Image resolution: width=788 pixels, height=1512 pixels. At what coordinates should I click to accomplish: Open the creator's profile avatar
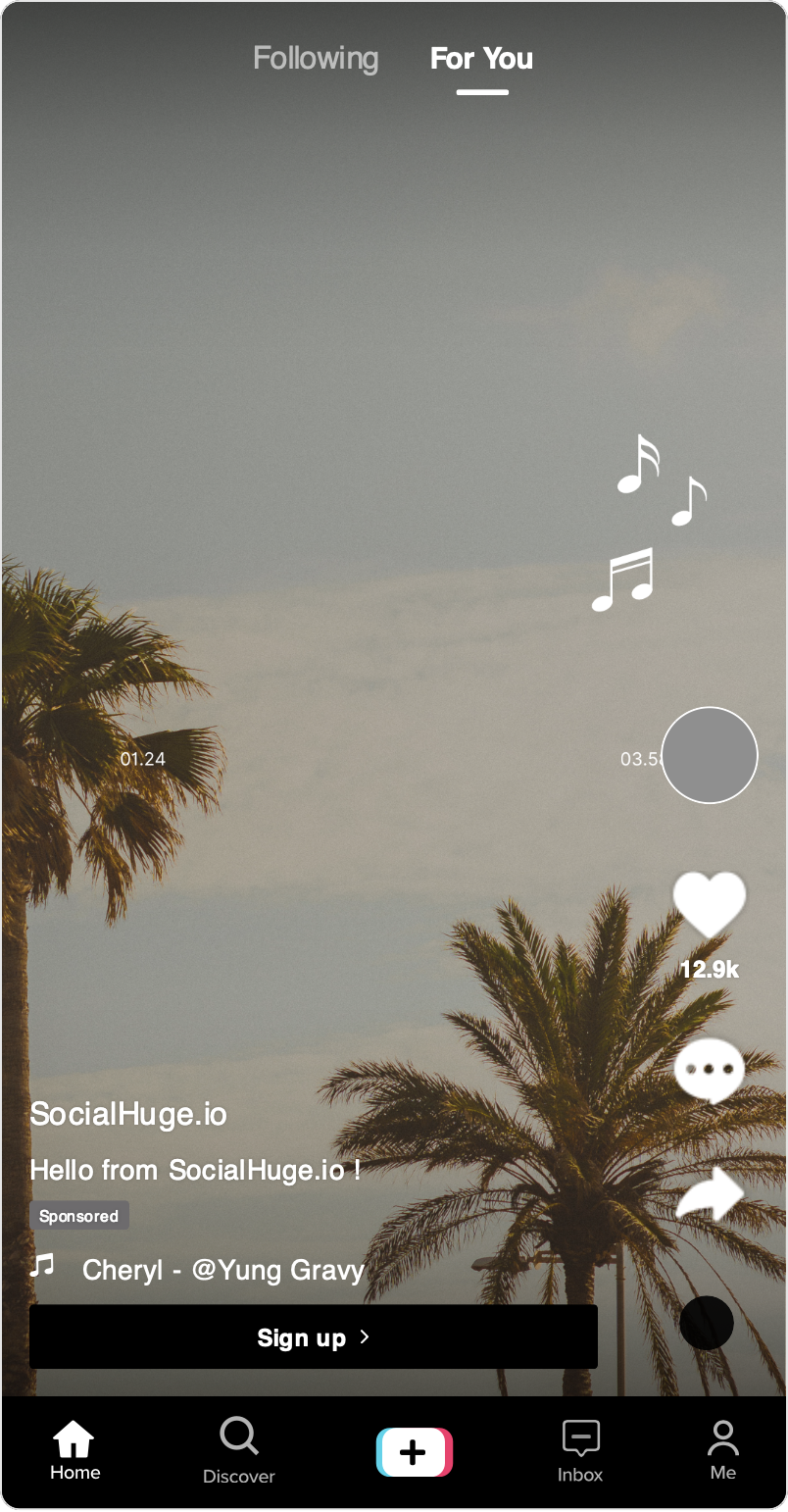(710, 755)
